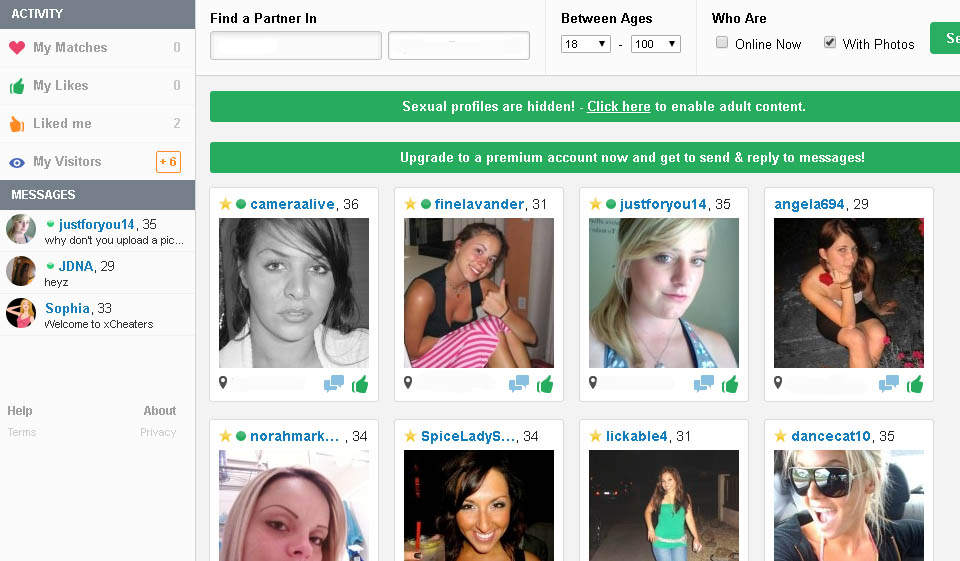Like cameraalive's profile with thumbs up
Viewport: 960px width, 561px height.
(x=360, y=383)
